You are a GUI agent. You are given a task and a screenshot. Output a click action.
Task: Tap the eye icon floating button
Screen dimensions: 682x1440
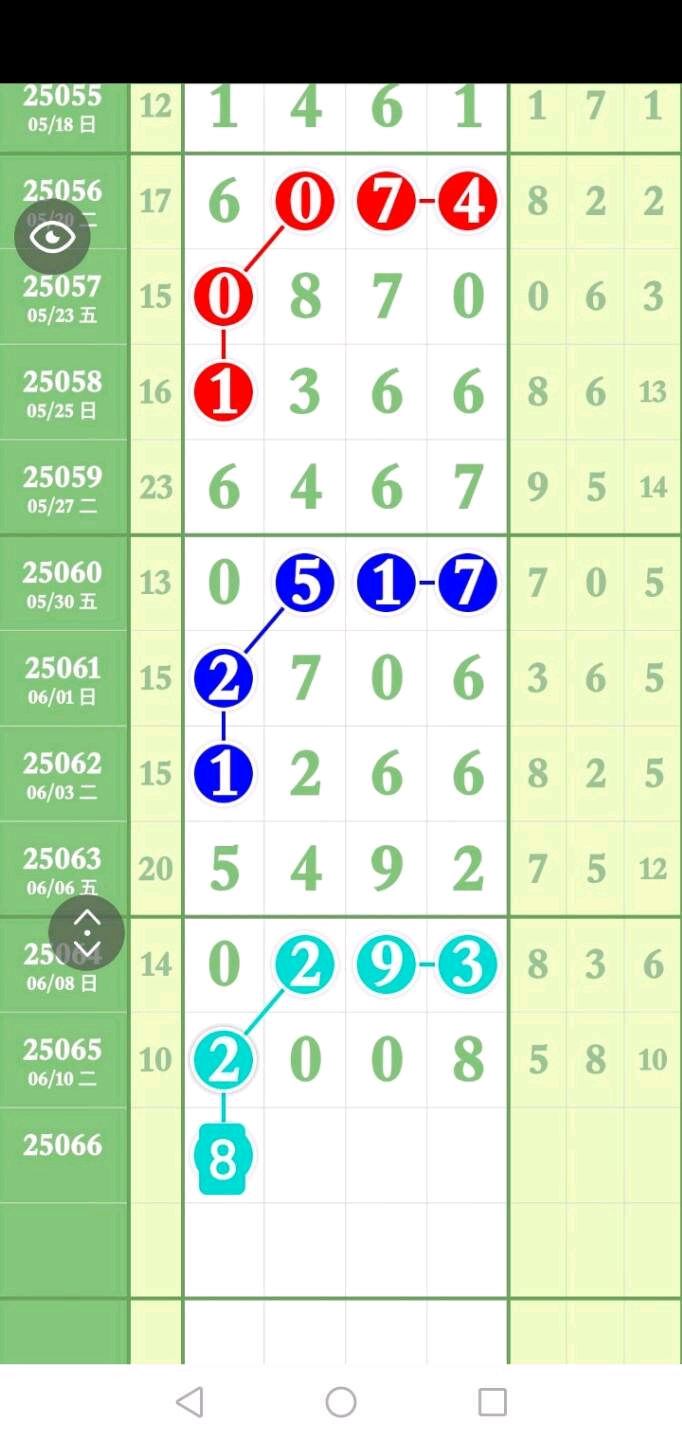click(52, 236)
